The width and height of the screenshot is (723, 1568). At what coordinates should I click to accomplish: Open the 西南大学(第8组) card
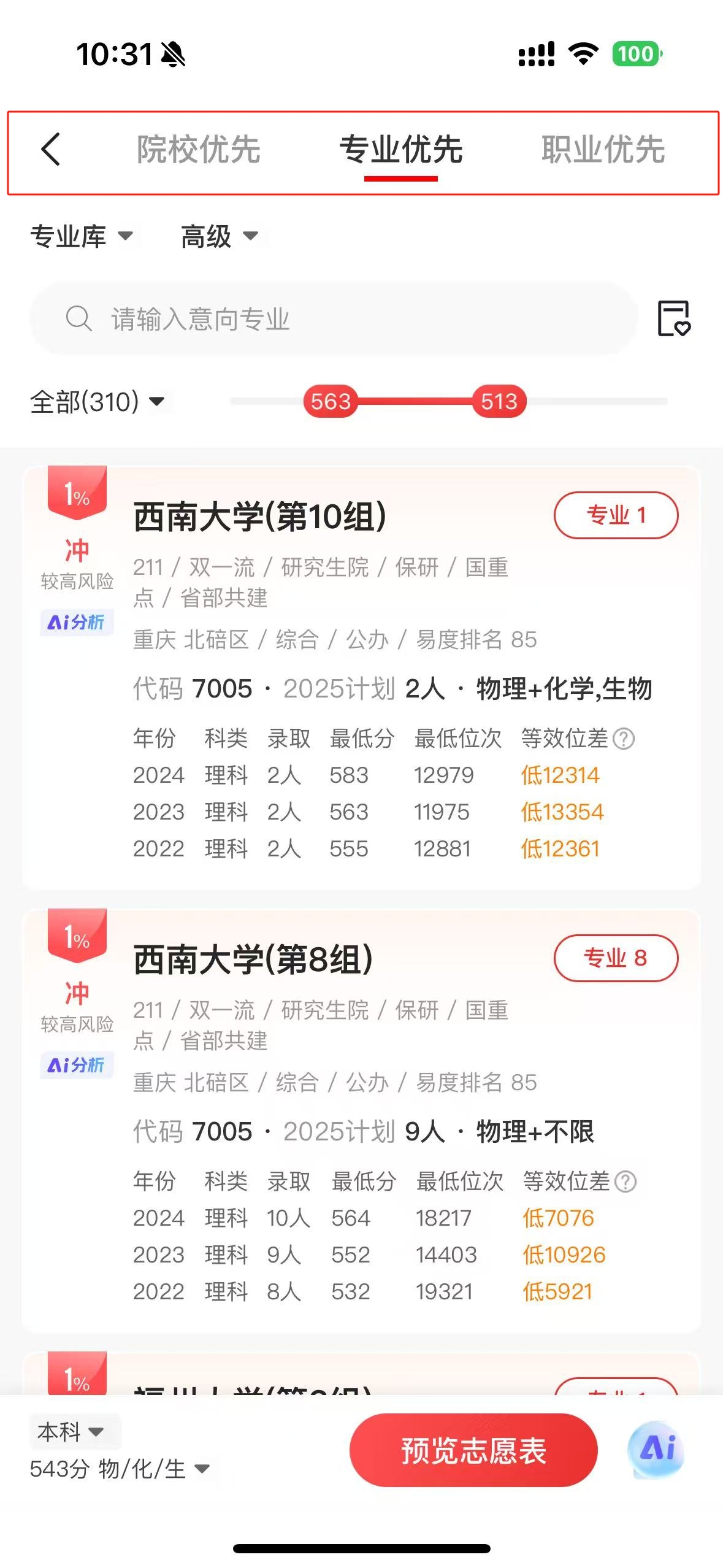(361, 1120)
